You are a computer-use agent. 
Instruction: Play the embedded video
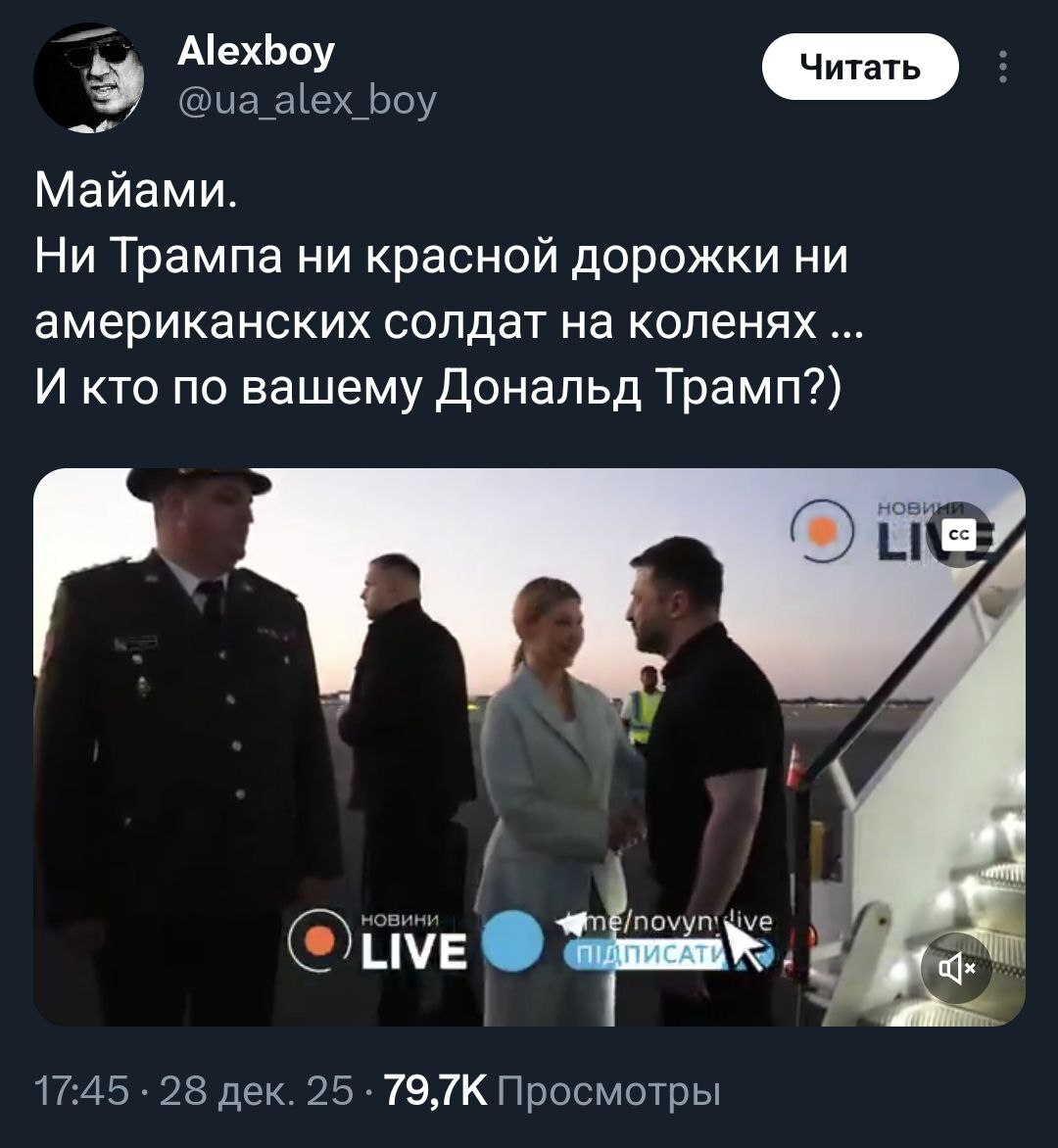tap(529, 746)
